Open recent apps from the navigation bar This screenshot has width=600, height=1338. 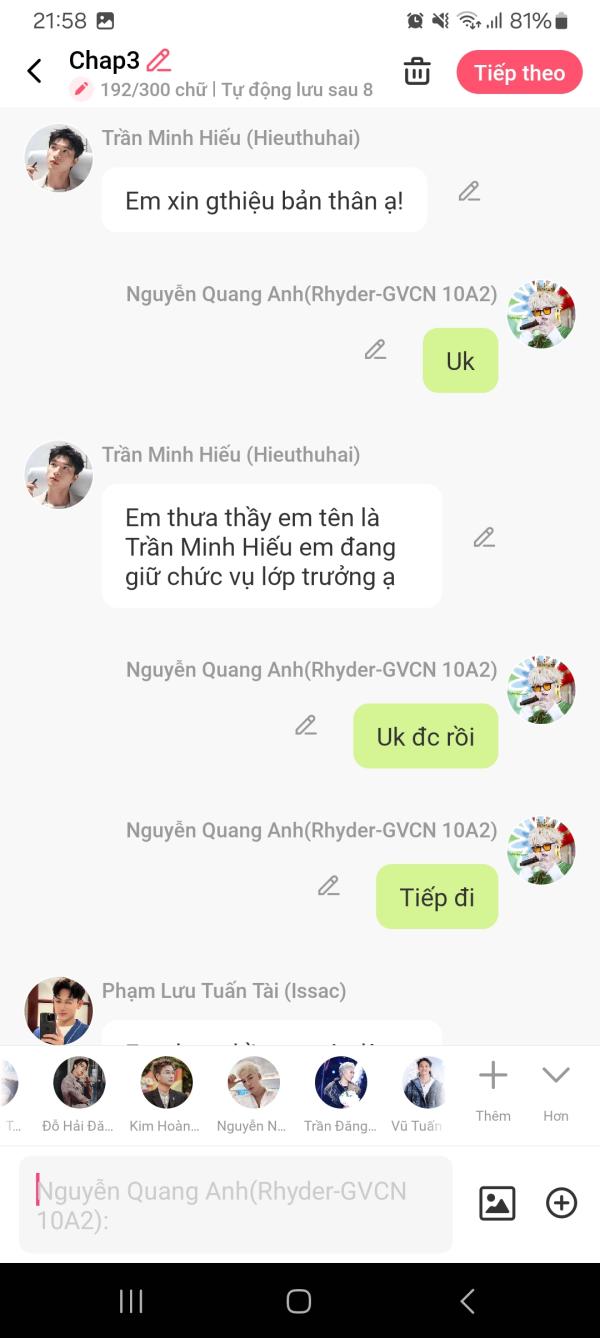pyautogui.click(x=131, y=1301)
